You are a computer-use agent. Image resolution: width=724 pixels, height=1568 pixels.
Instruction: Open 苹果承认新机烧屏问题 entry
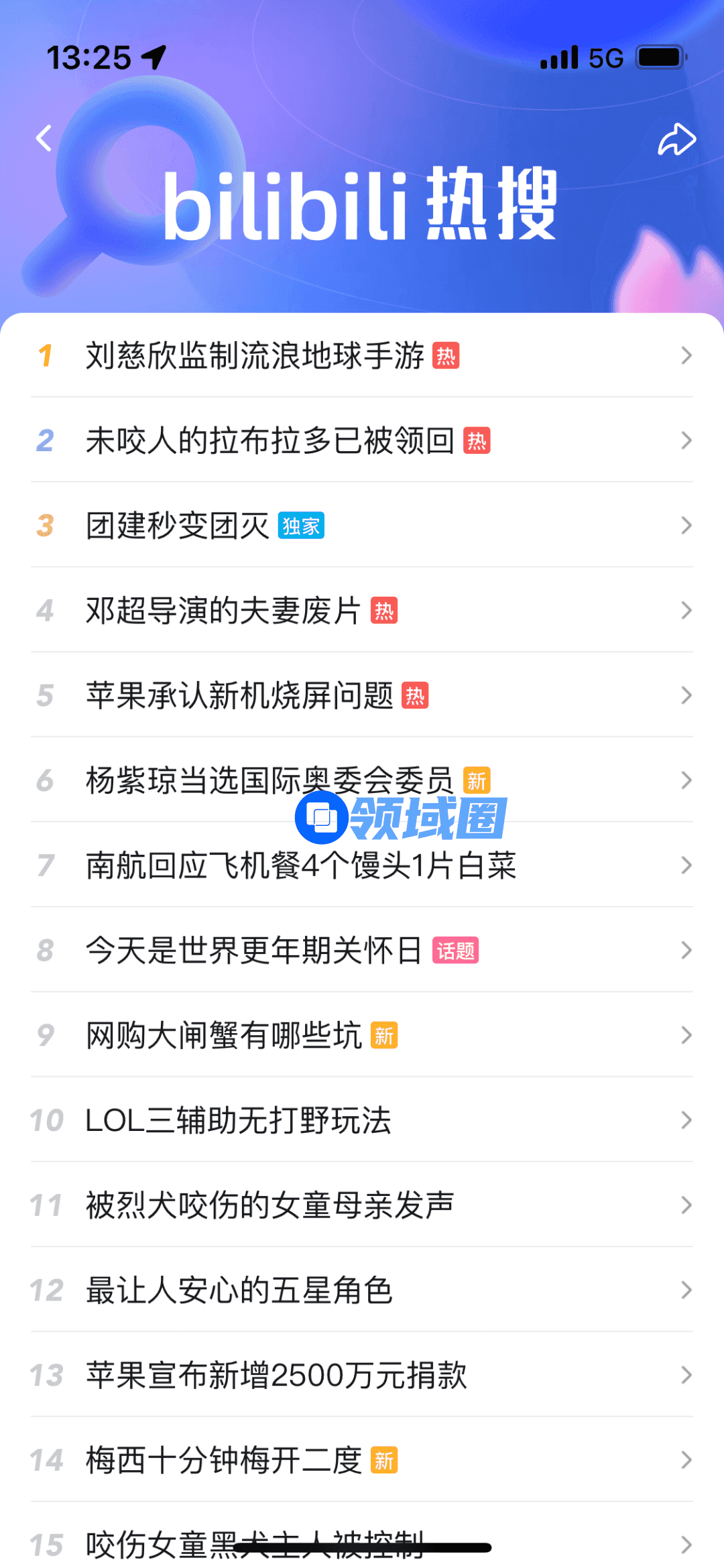[239, 696]
